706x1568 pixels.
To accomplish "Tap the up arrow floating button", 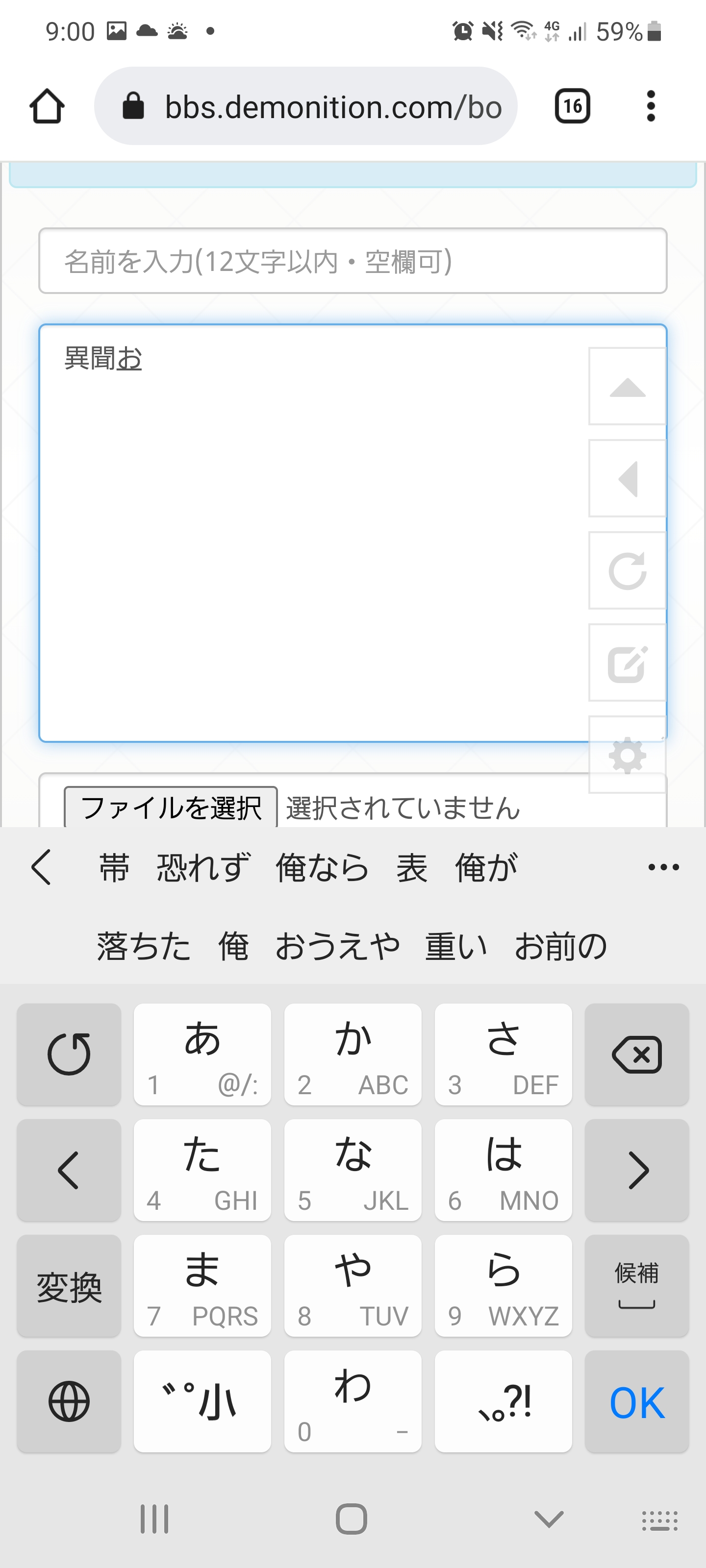I will click(627, 387).
